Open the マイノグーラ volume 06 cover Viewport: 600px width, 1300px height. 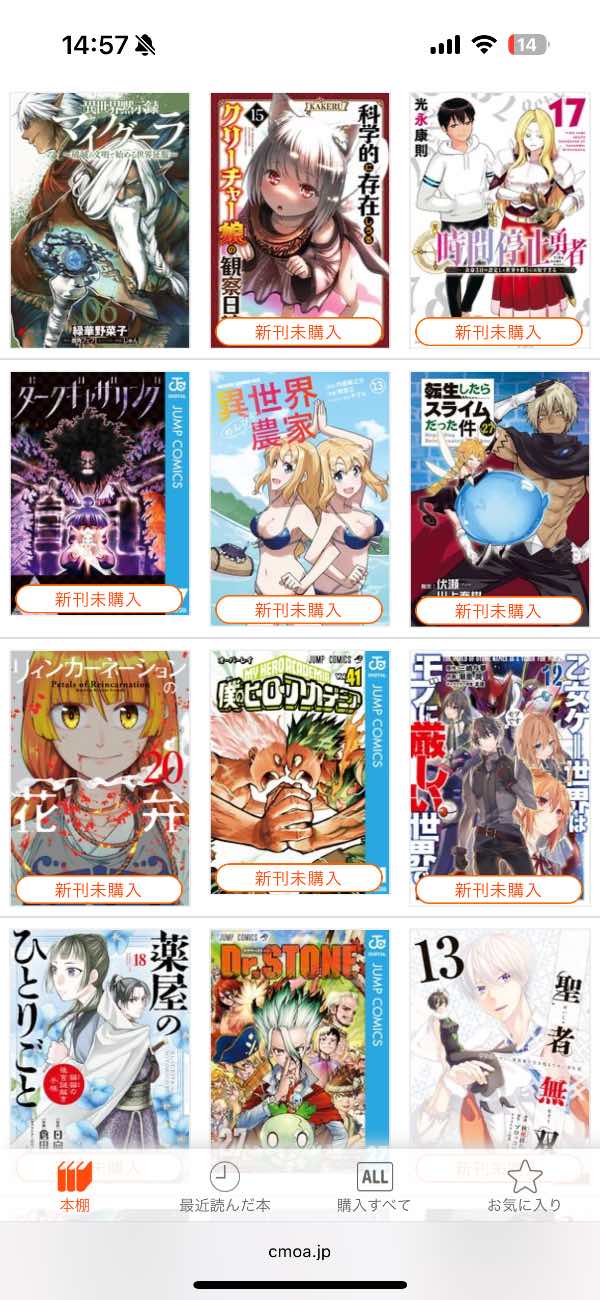(100, 220)
